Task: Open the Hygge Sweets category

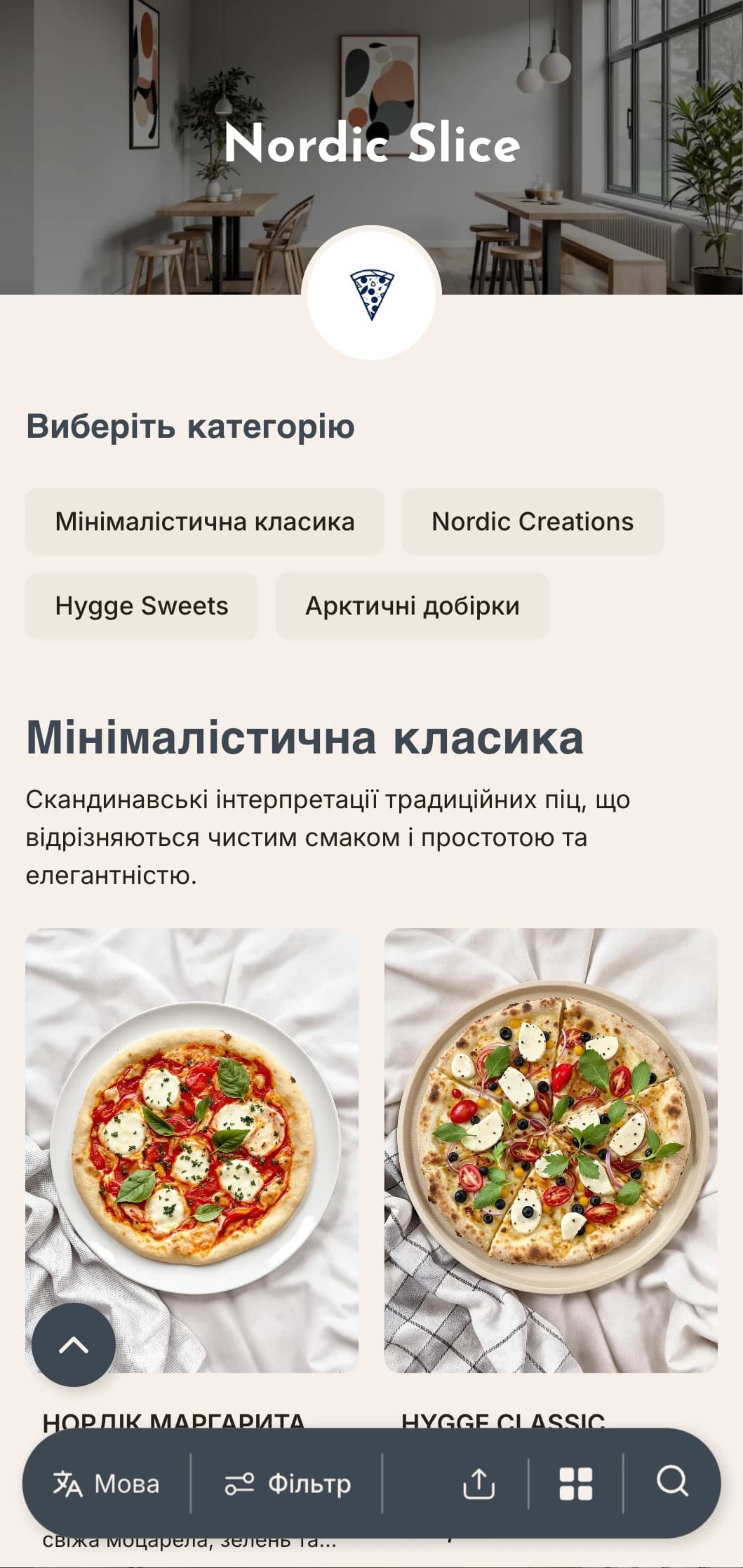Action: 142,606
